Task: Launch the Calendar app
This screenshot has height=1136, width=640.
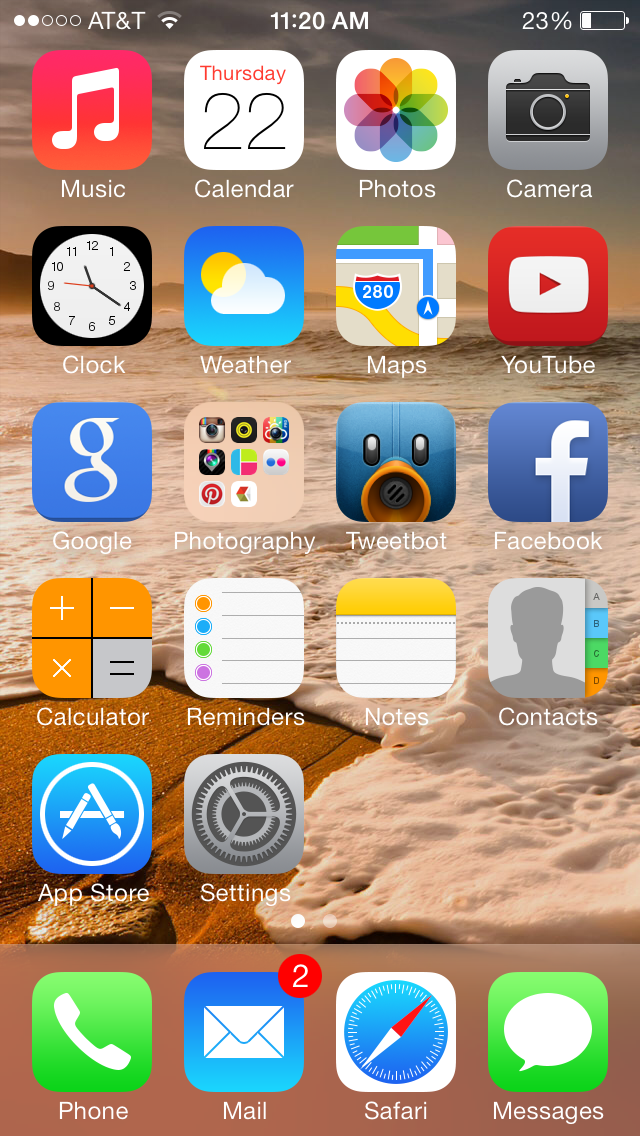Action: click(x=244, y=110)
